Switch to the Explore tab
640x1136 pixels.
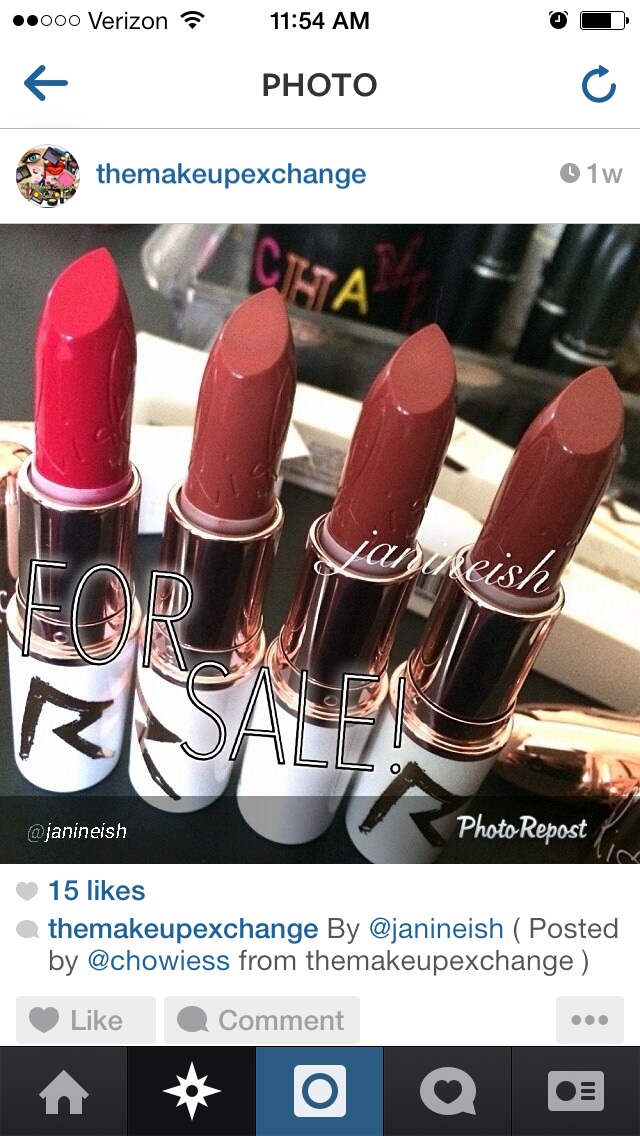click(192, 1091)
